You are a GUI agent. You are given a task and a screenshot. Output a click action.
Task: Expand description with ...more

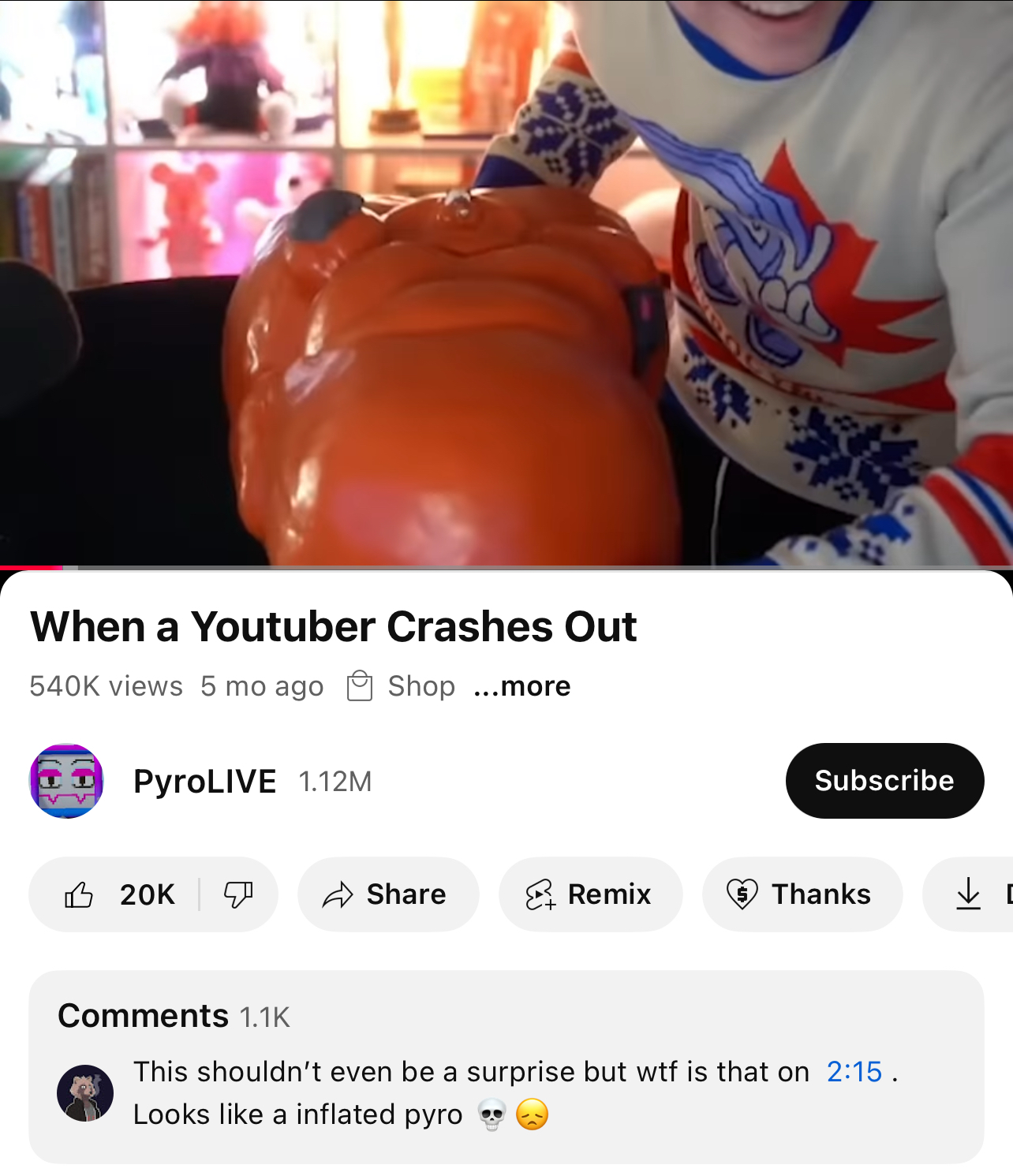click(522, 686)
